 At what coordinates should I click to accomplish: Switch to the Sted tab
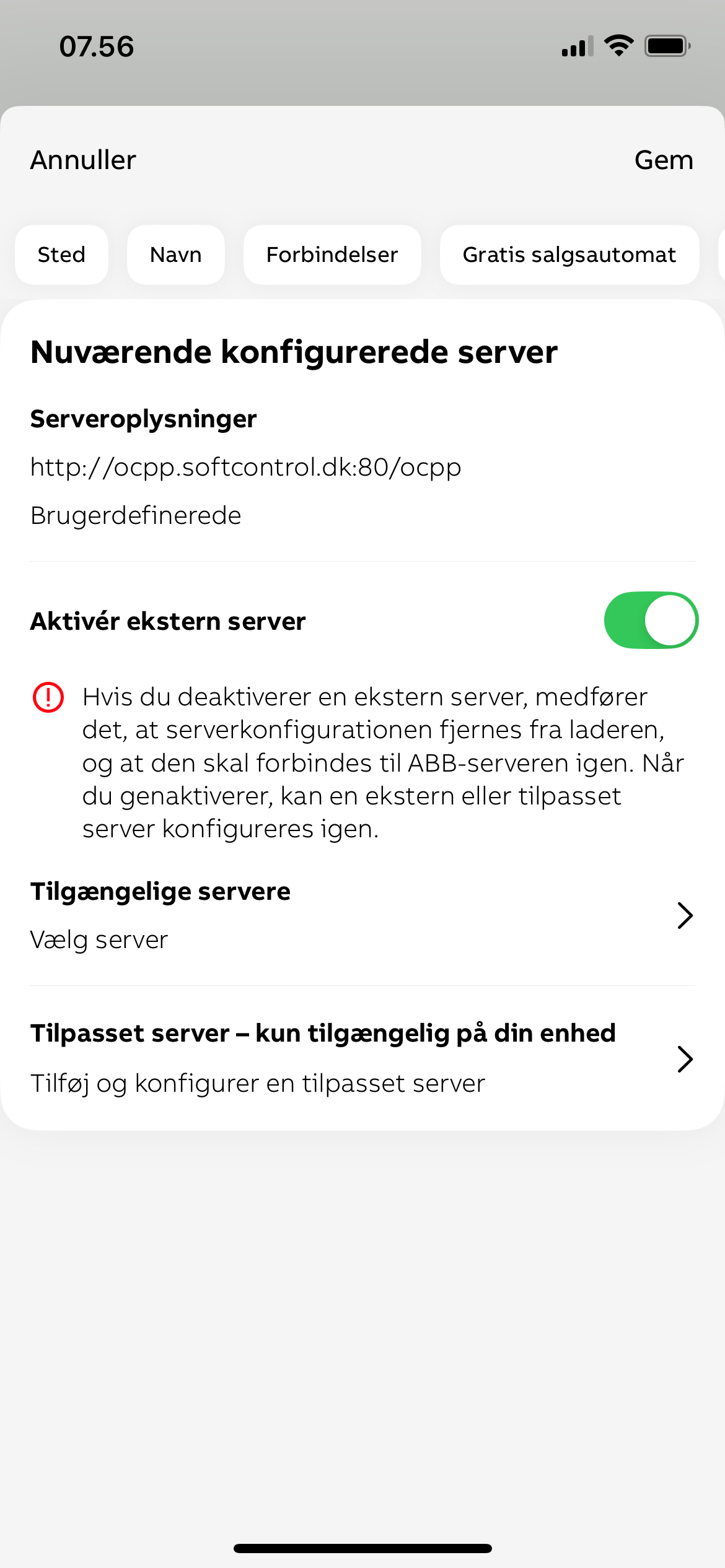click(x=61, y=255)
